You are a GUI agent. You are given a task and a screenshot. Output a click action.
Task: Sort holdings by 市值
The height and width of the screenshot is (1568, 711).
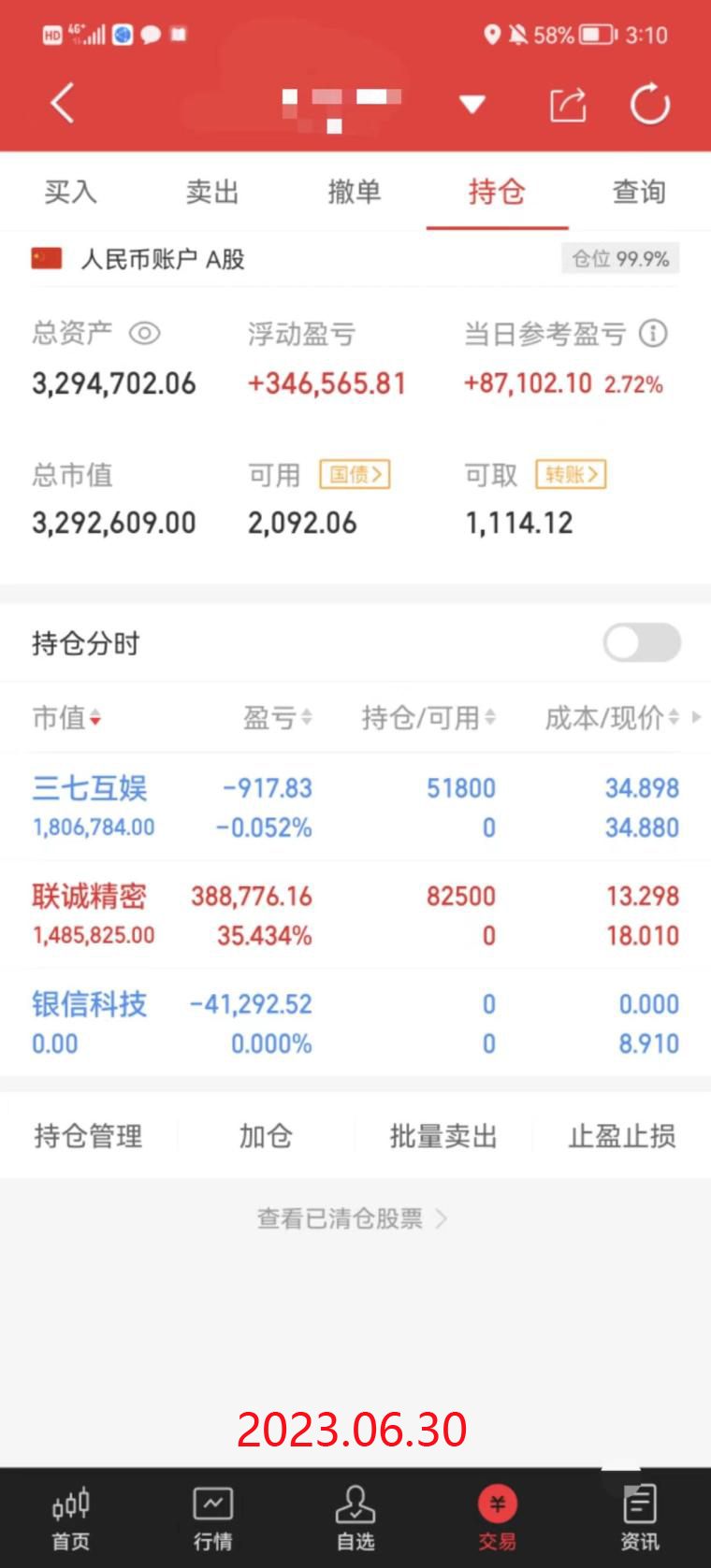click(x=67, y=718)
